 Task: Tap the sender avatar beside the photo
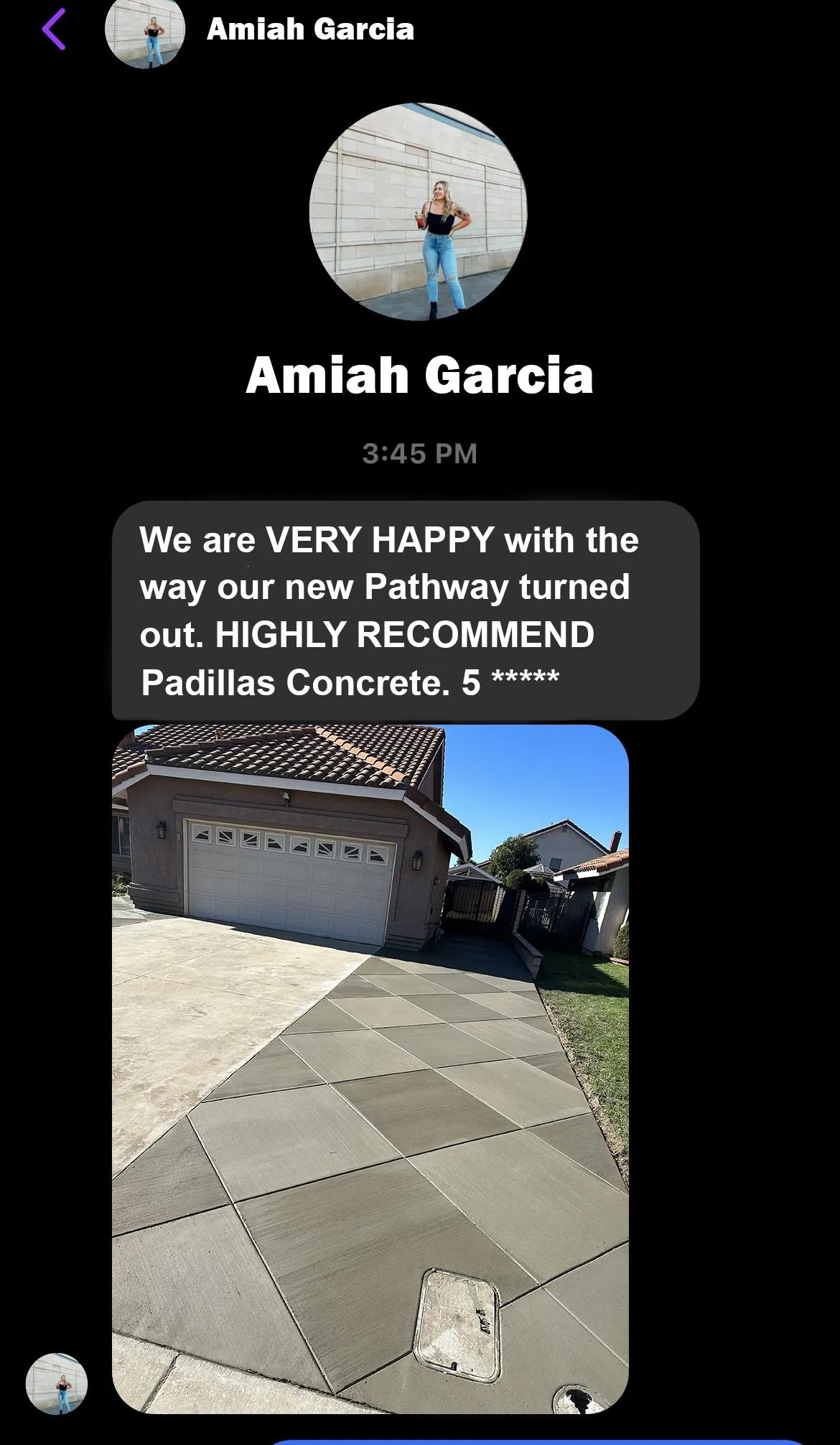click(x=57, y=1384)
